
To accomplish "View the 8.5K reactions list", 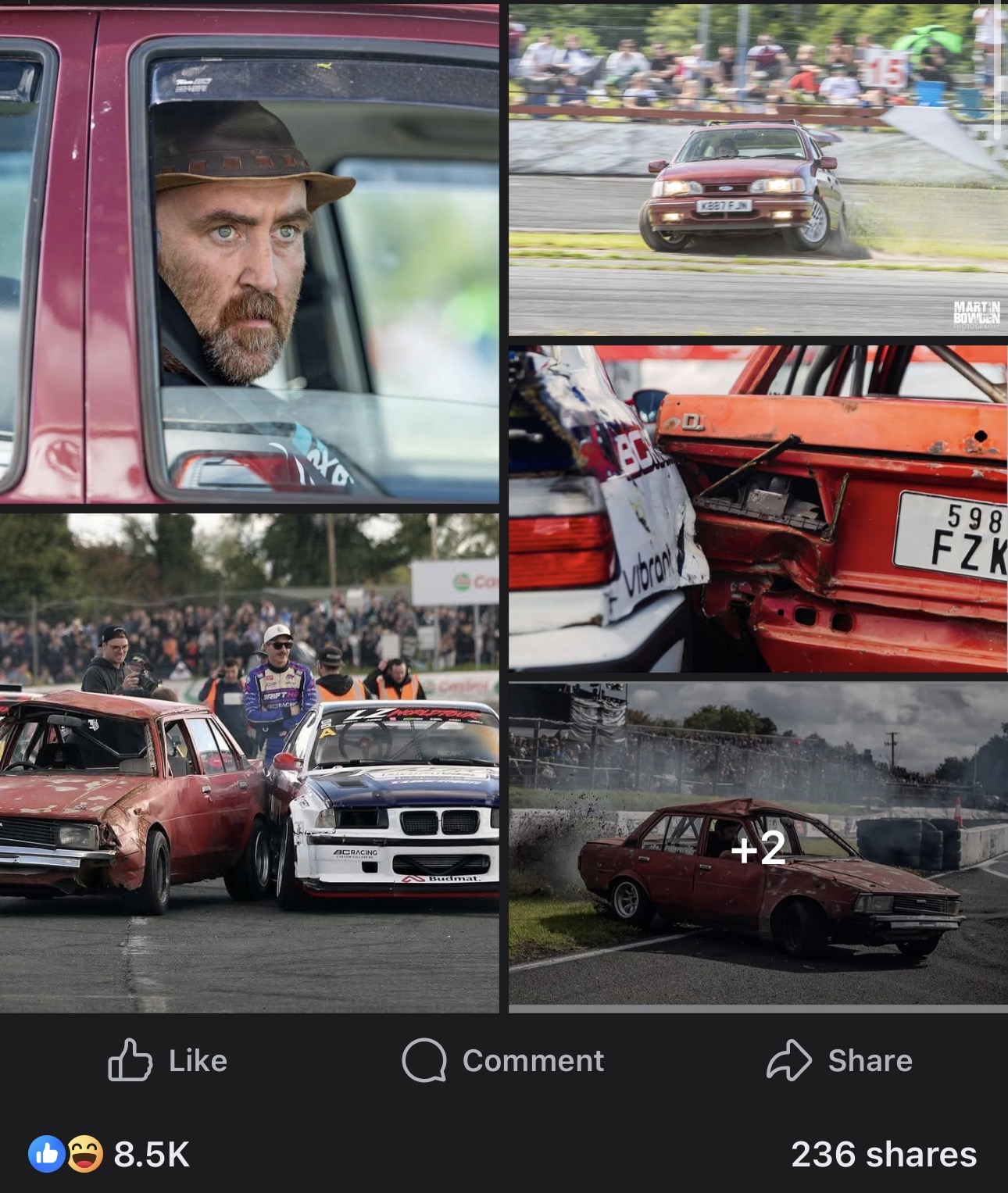I will click(109, 1154).
